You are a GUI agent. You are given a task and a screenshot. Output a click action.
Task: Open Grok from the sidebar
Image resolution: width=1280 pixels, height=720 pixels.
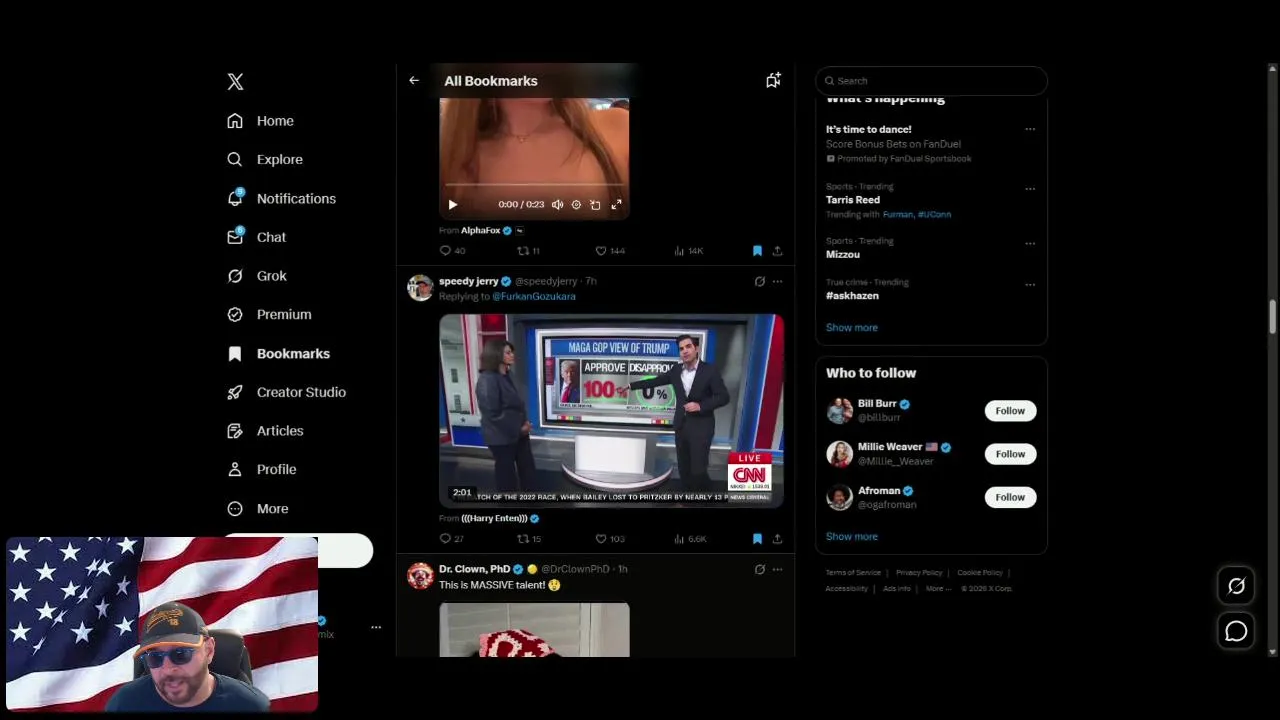click(x=270, y=276)
